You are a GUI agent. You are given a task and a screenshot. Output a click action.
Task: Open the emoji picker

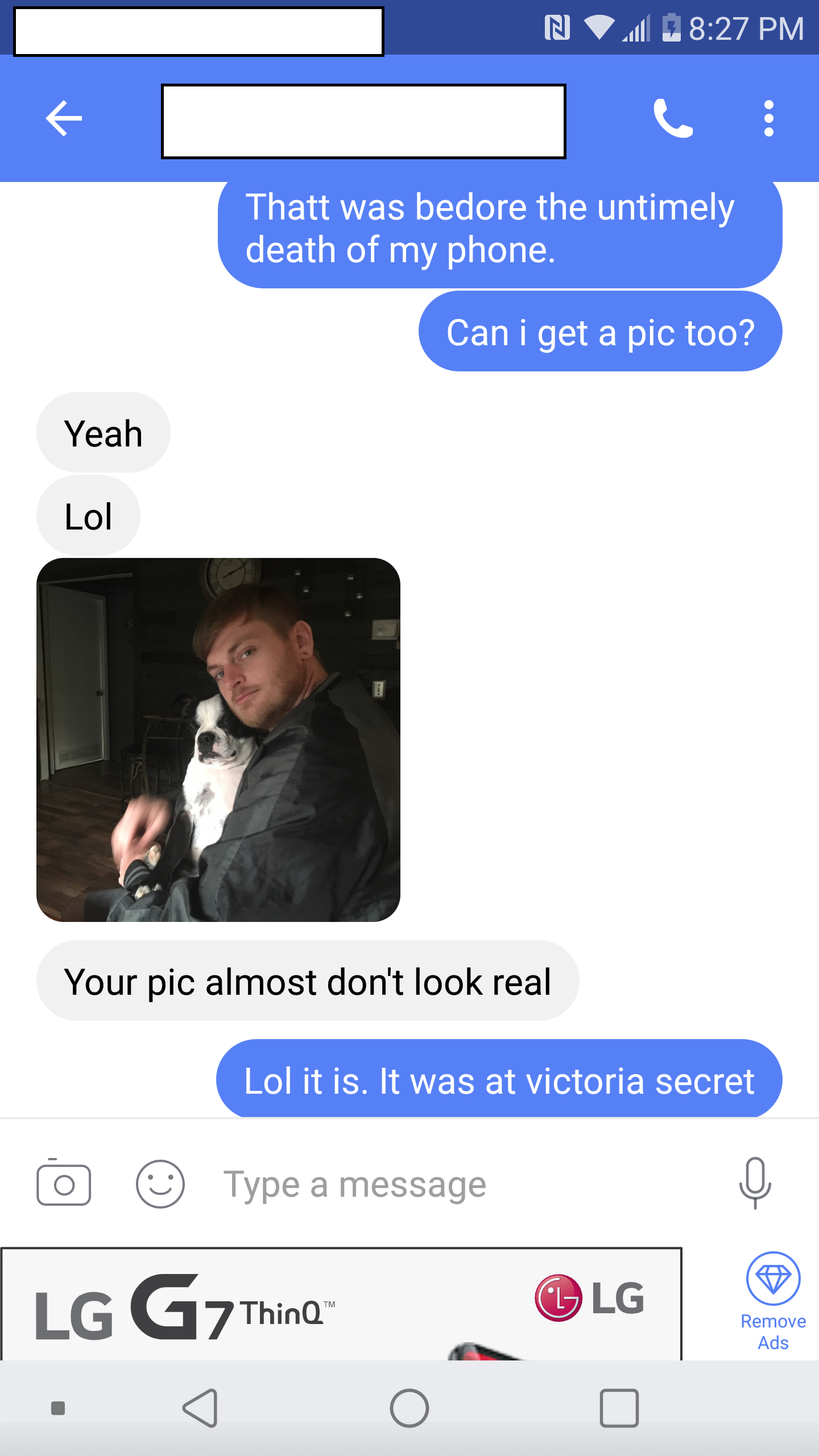point(160,1184)
